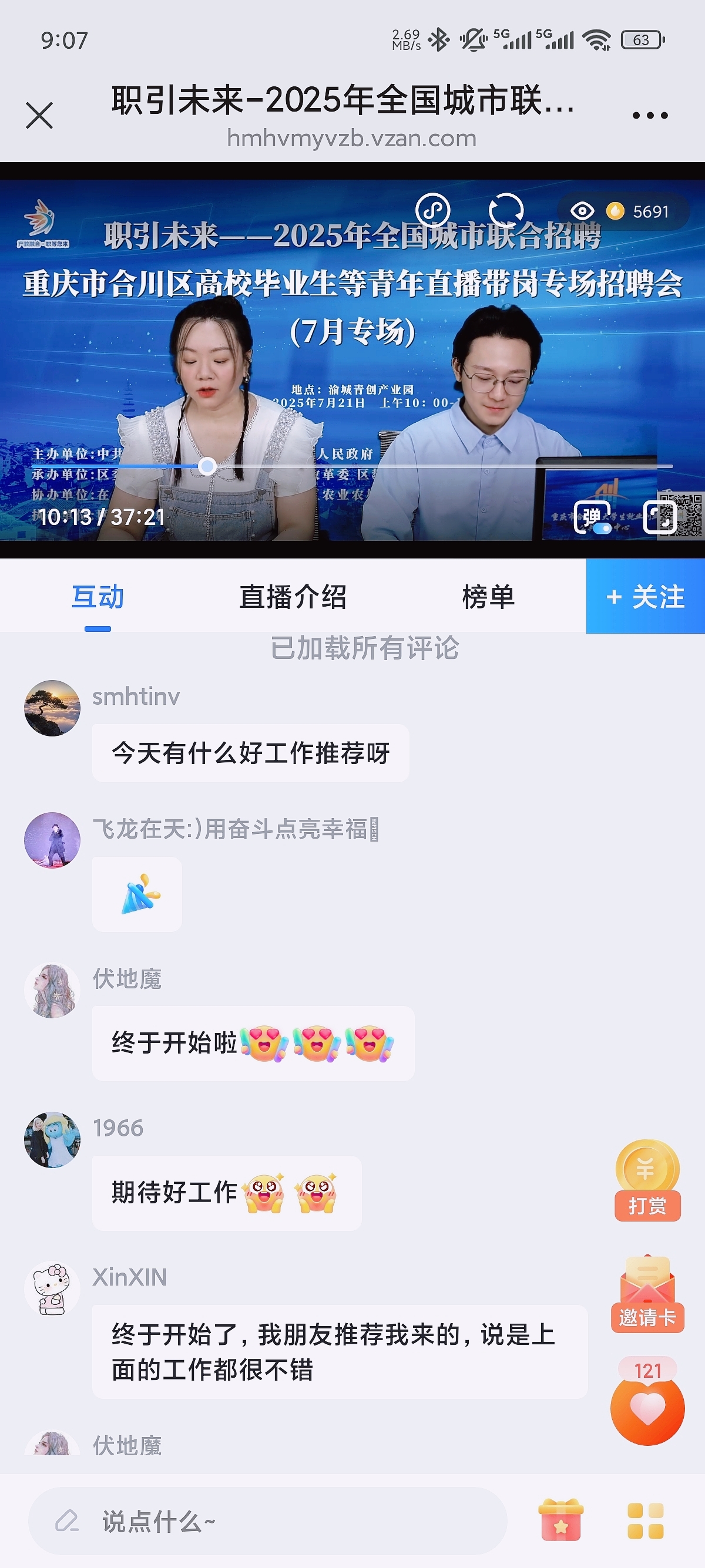705x1568 pixels.
Task: Switch to the 直播介绍 tab
Action: coord(293,597)
